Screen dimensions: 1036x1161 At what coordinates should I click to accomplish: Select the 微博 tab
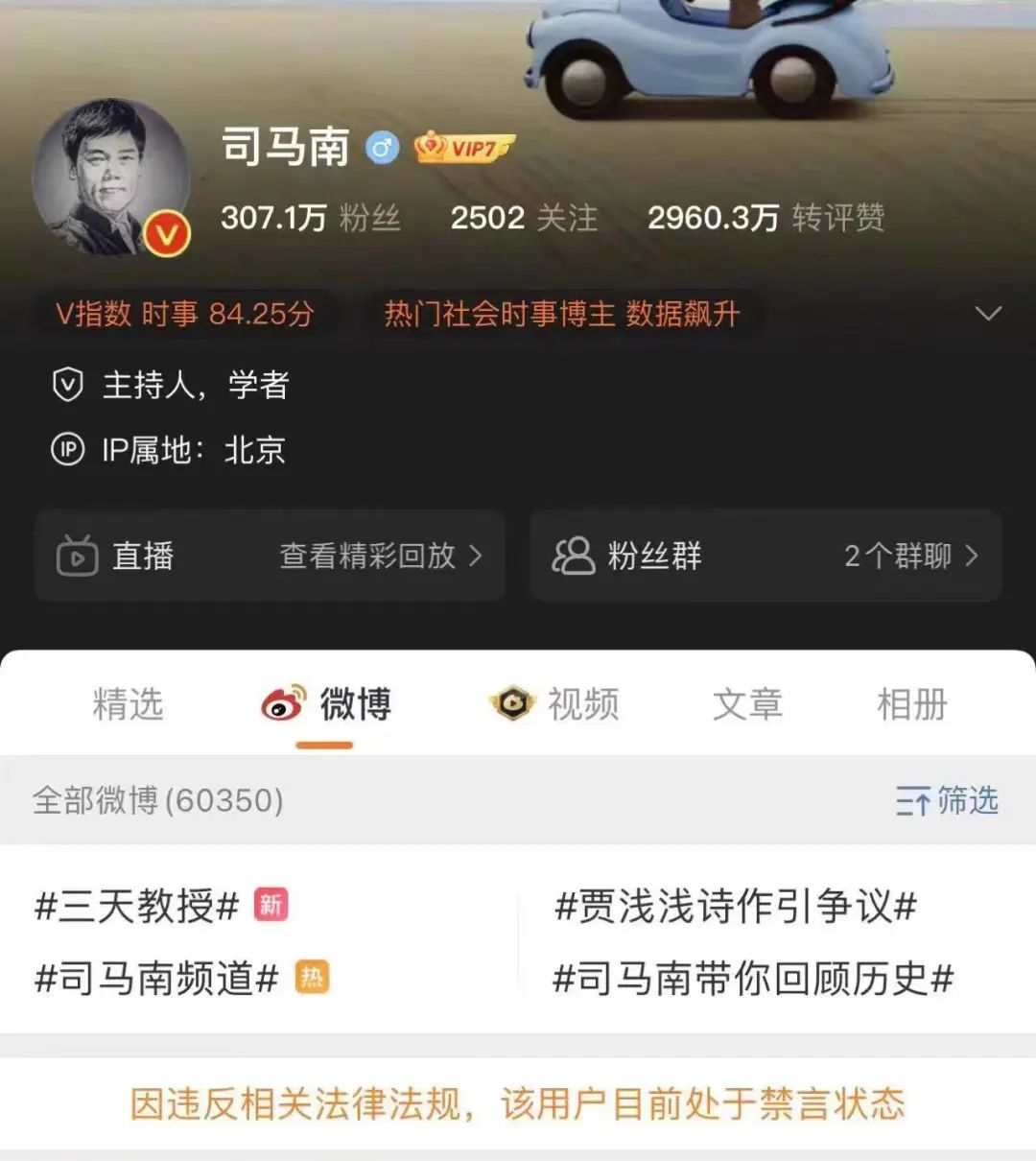click(x=327, y=704)
